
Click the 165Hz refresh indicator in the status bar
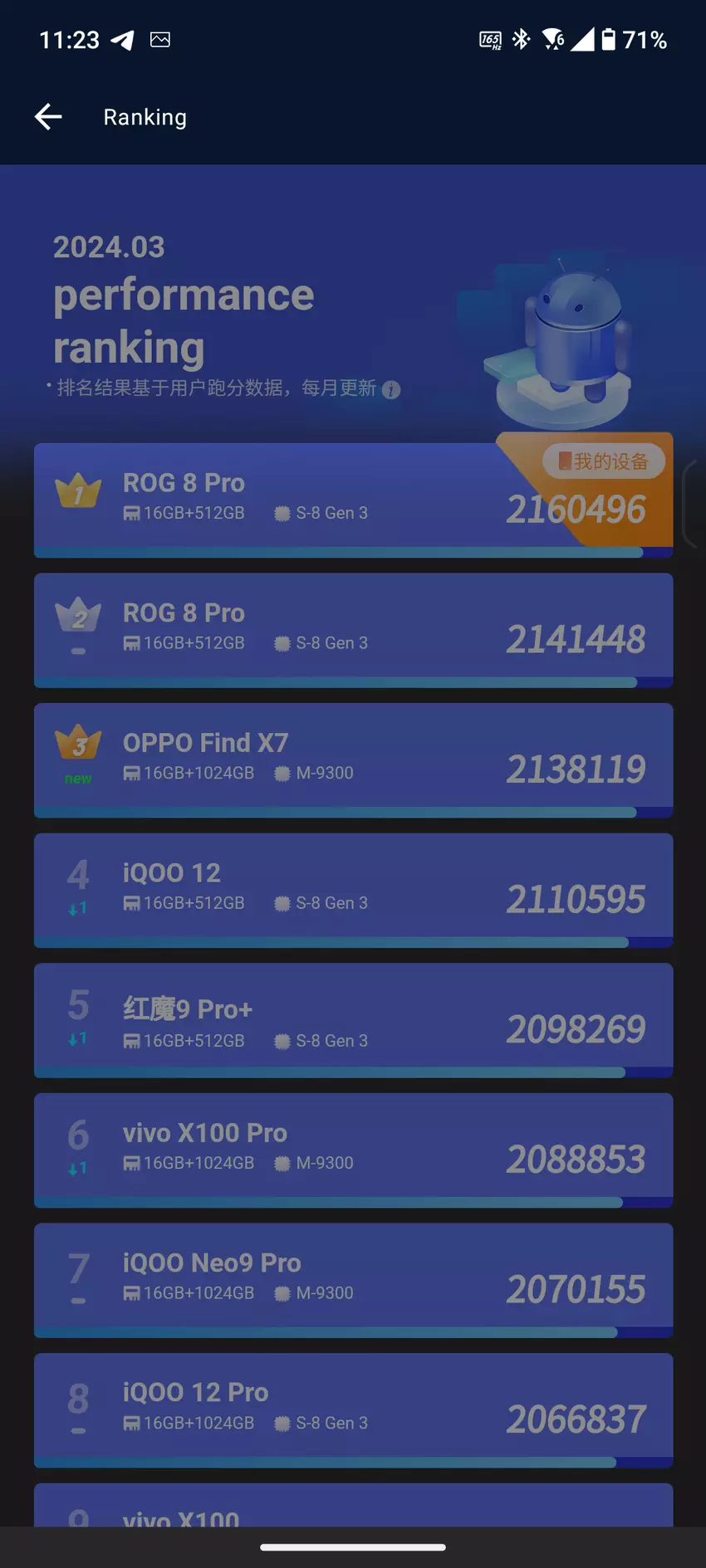click(x=490, y=38)
